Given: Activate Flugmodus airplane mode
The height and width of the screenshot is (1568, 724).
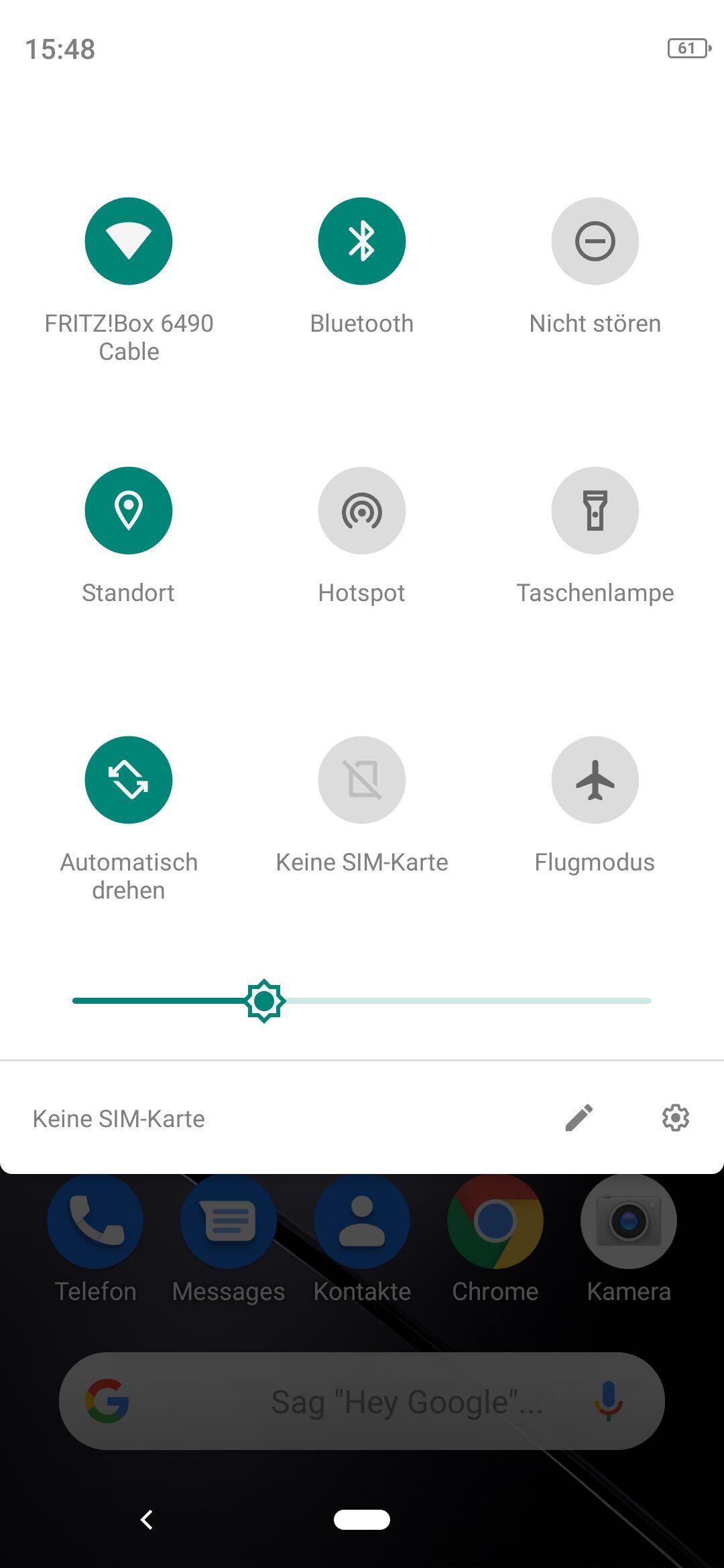Looking at the screenshot, I should pos(595,780).
